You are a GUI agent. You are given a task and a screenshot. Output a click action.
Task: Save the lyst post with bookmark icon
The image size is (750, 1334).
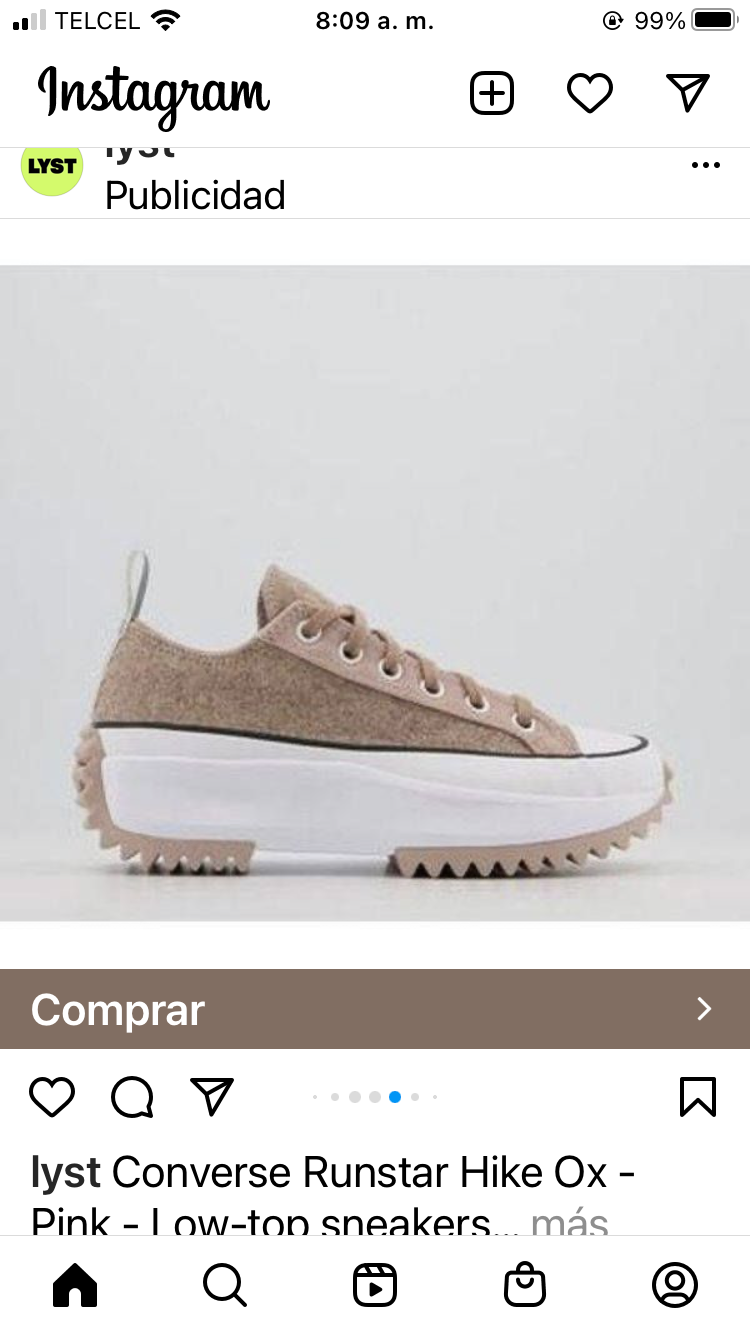pyautogui.click(x=697, y=1097)
